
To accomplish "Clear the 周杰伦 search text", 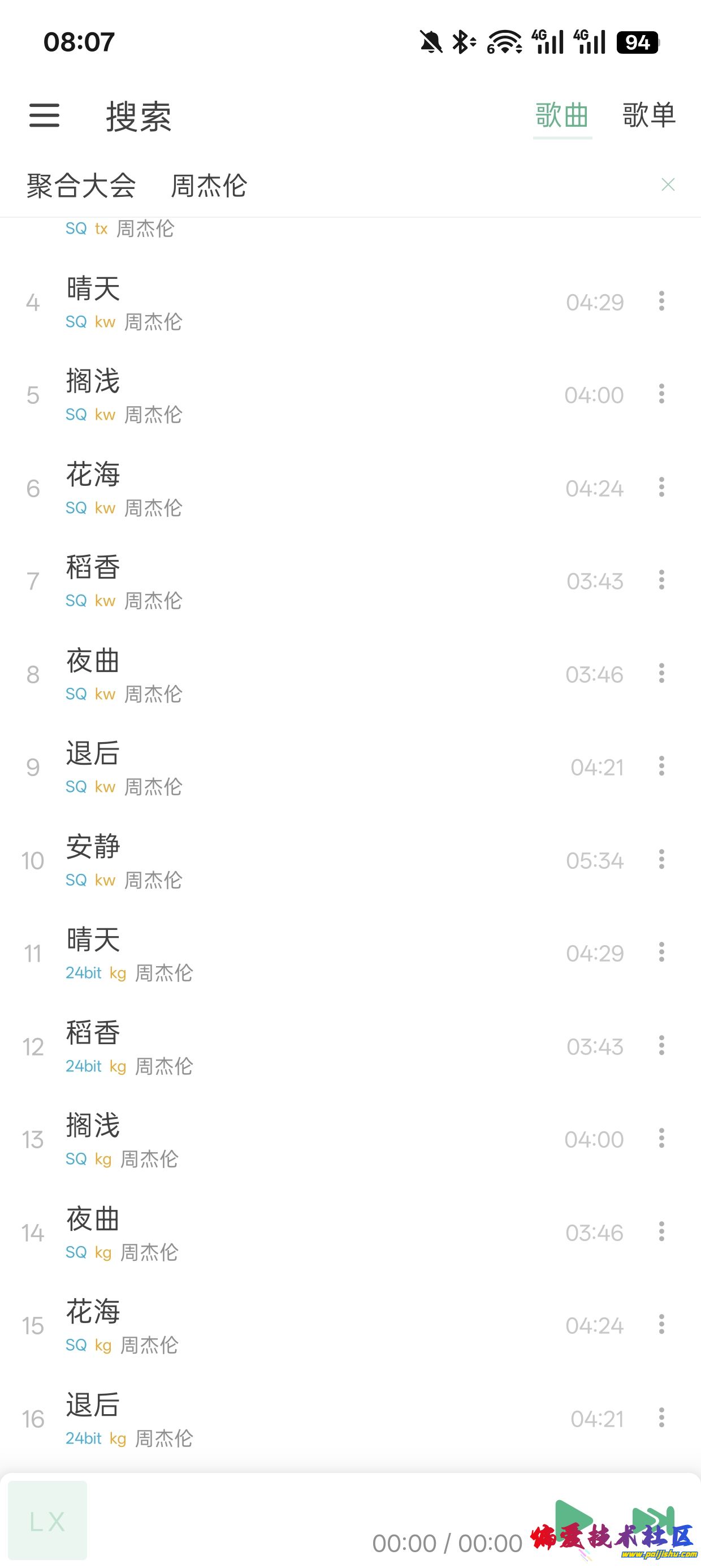I will click(668, 185).
